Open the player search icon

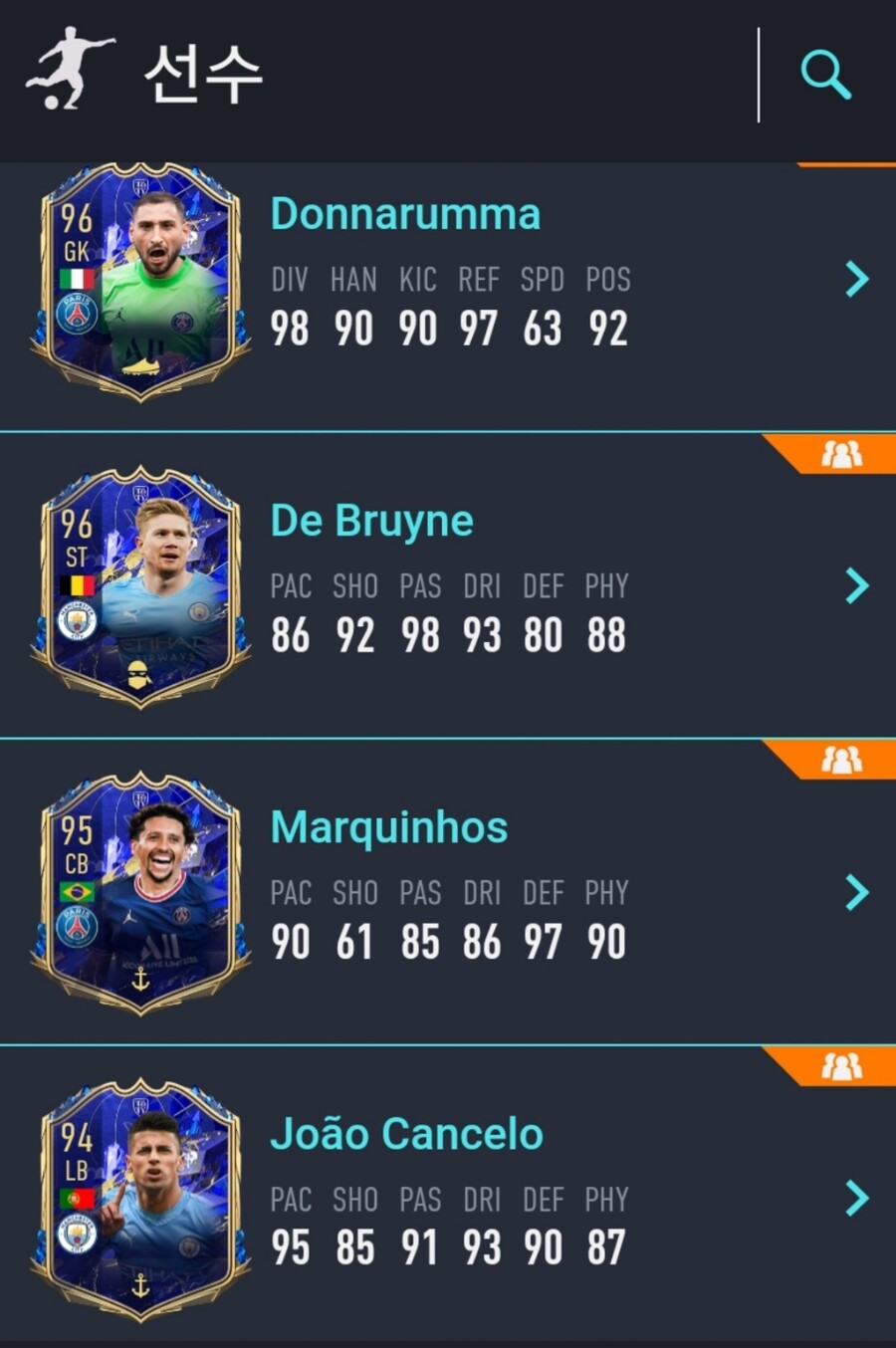coord(825,76)
